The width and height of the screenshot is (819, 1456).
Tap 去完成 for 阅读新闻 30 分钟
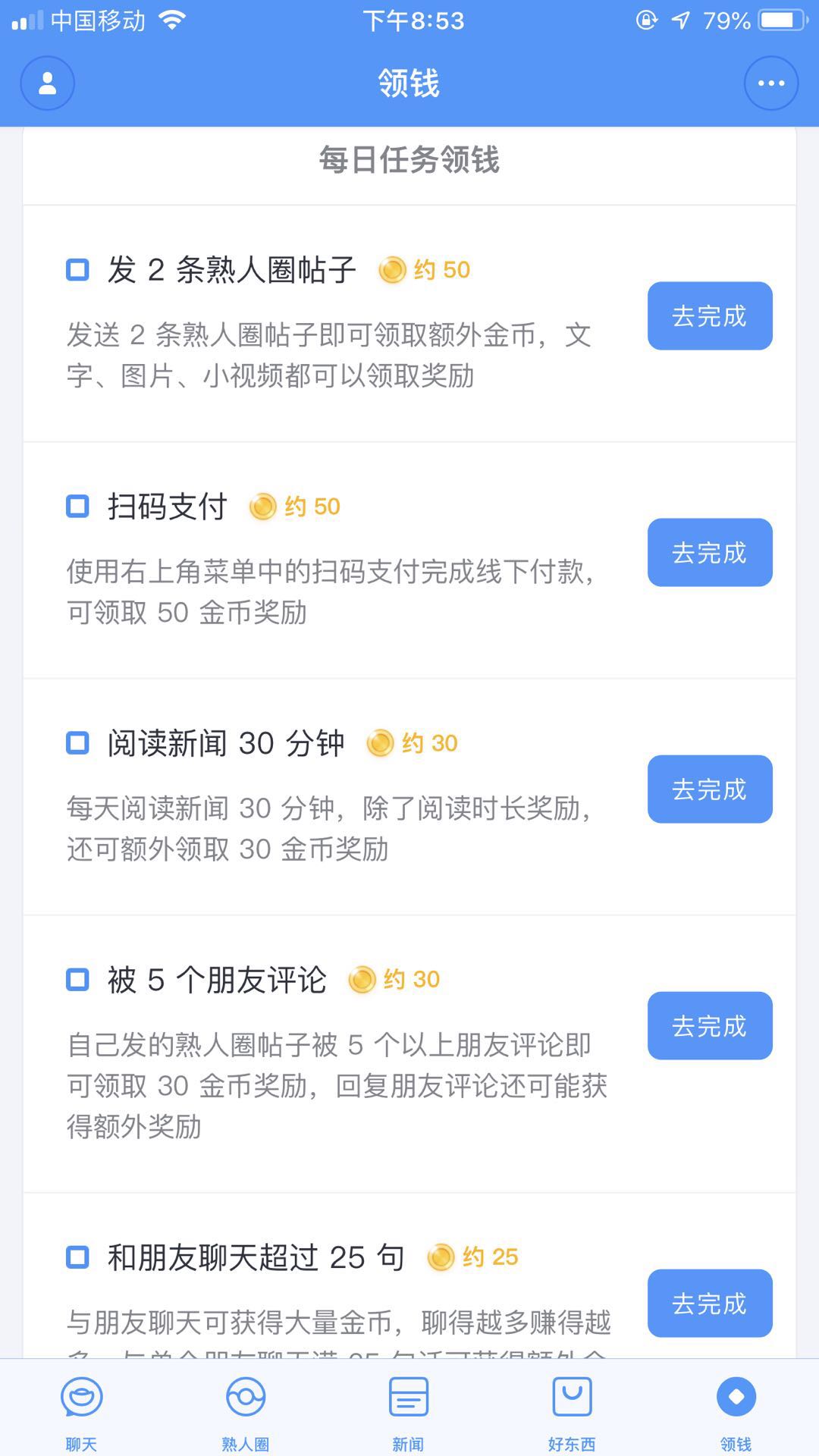coord(710,789)
